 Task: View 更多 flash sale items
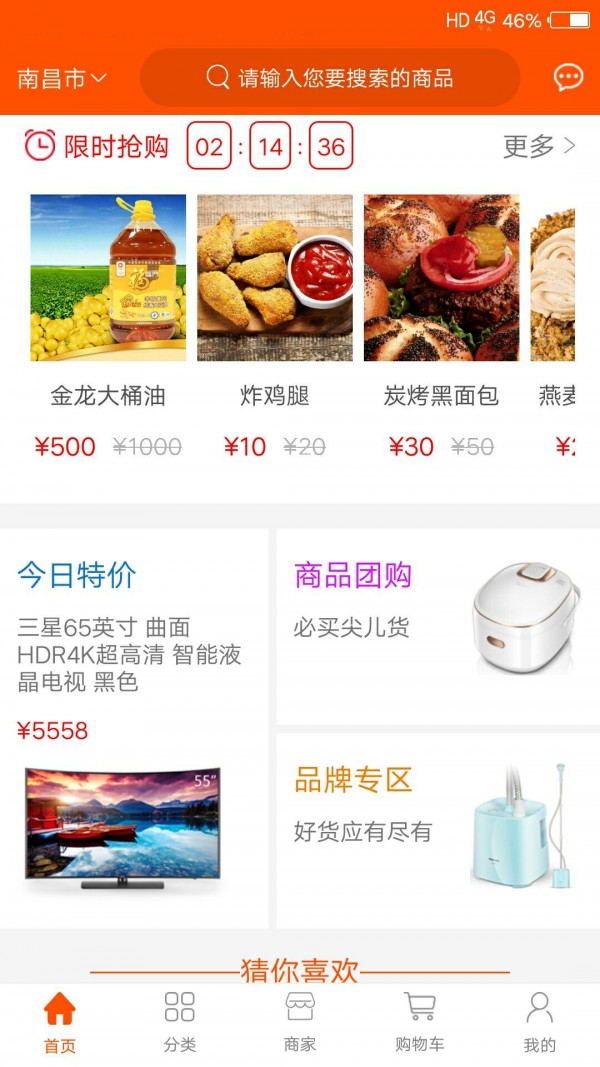coord(539,147)
